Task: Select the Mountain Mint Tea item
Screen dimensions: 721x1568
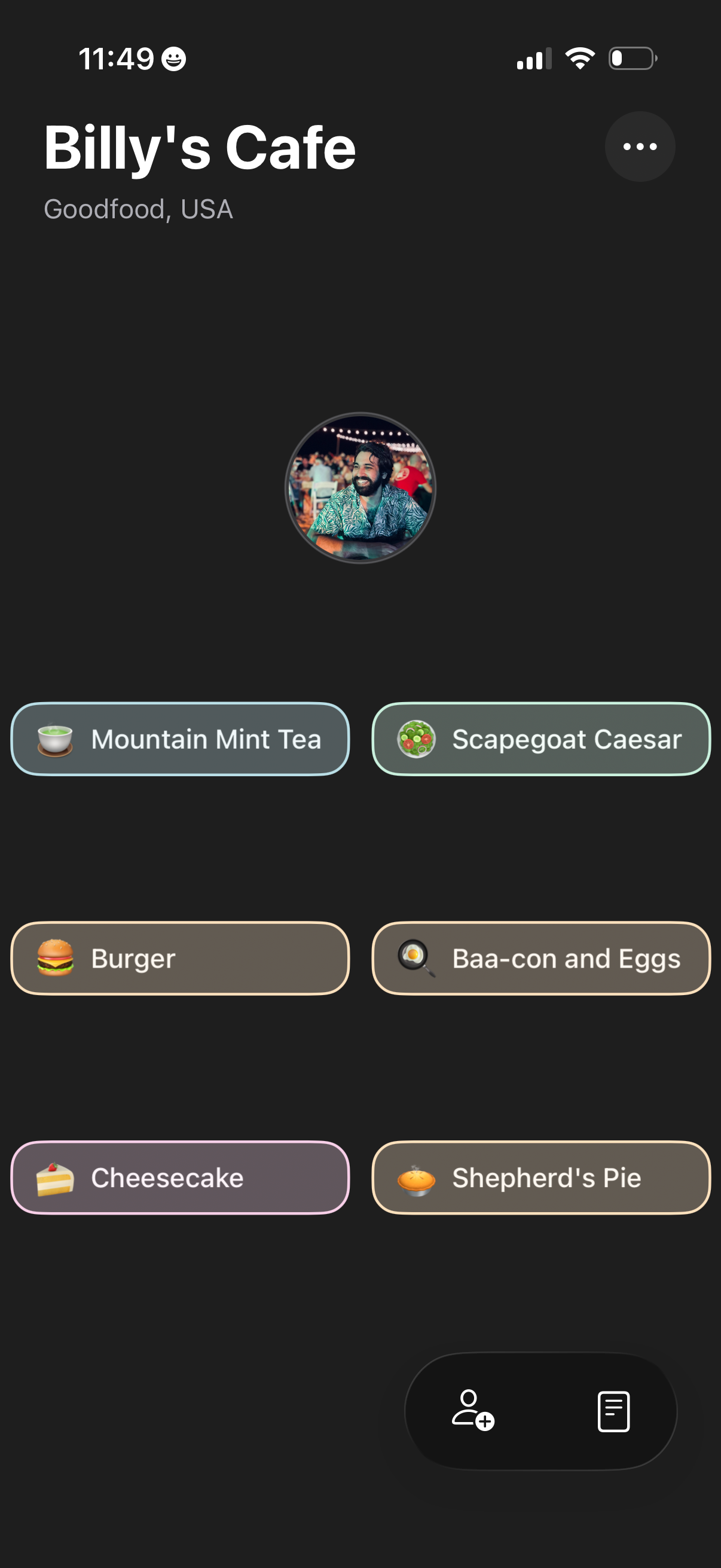Action: click(x=180, y=739)
